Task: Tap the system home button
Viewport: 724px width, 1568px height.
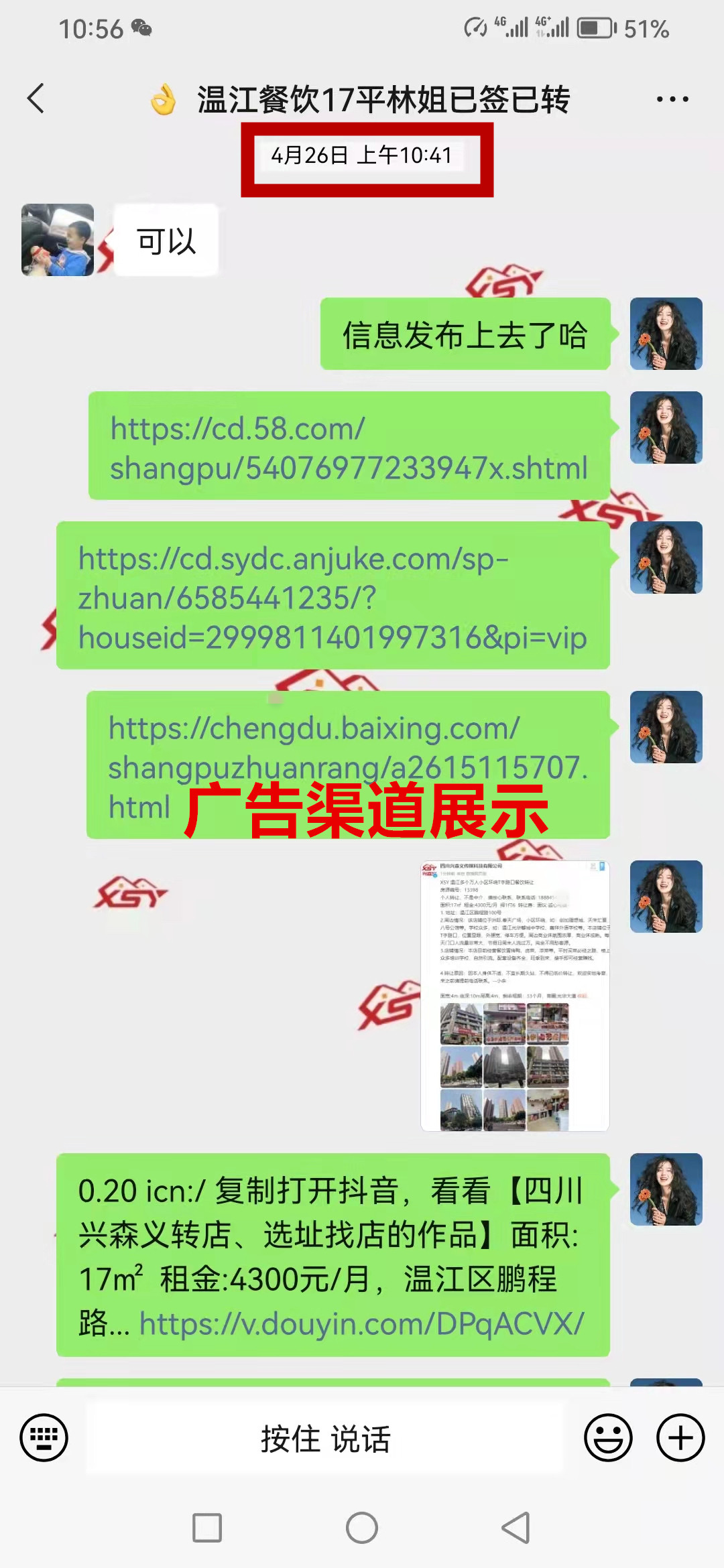Action: [x=362, y=1528]
